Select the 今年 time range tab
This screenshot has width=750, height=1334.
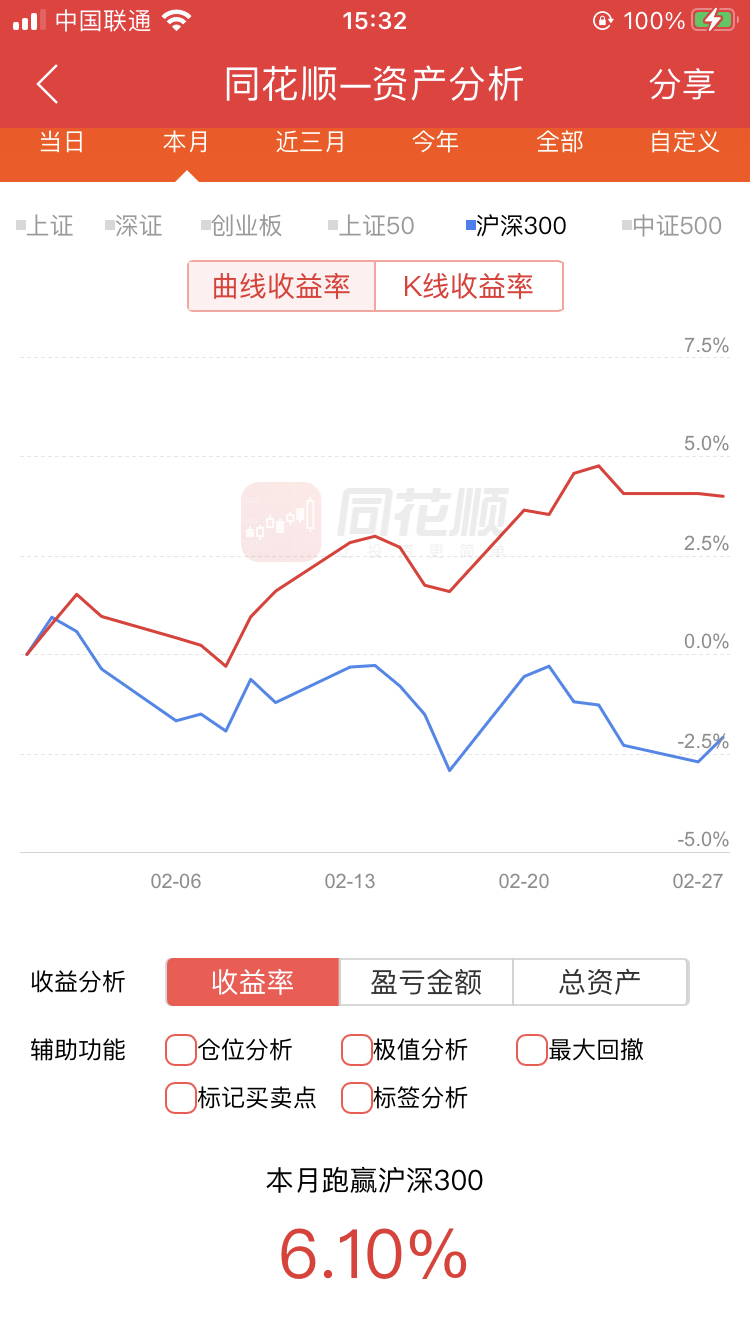(435, 142)
